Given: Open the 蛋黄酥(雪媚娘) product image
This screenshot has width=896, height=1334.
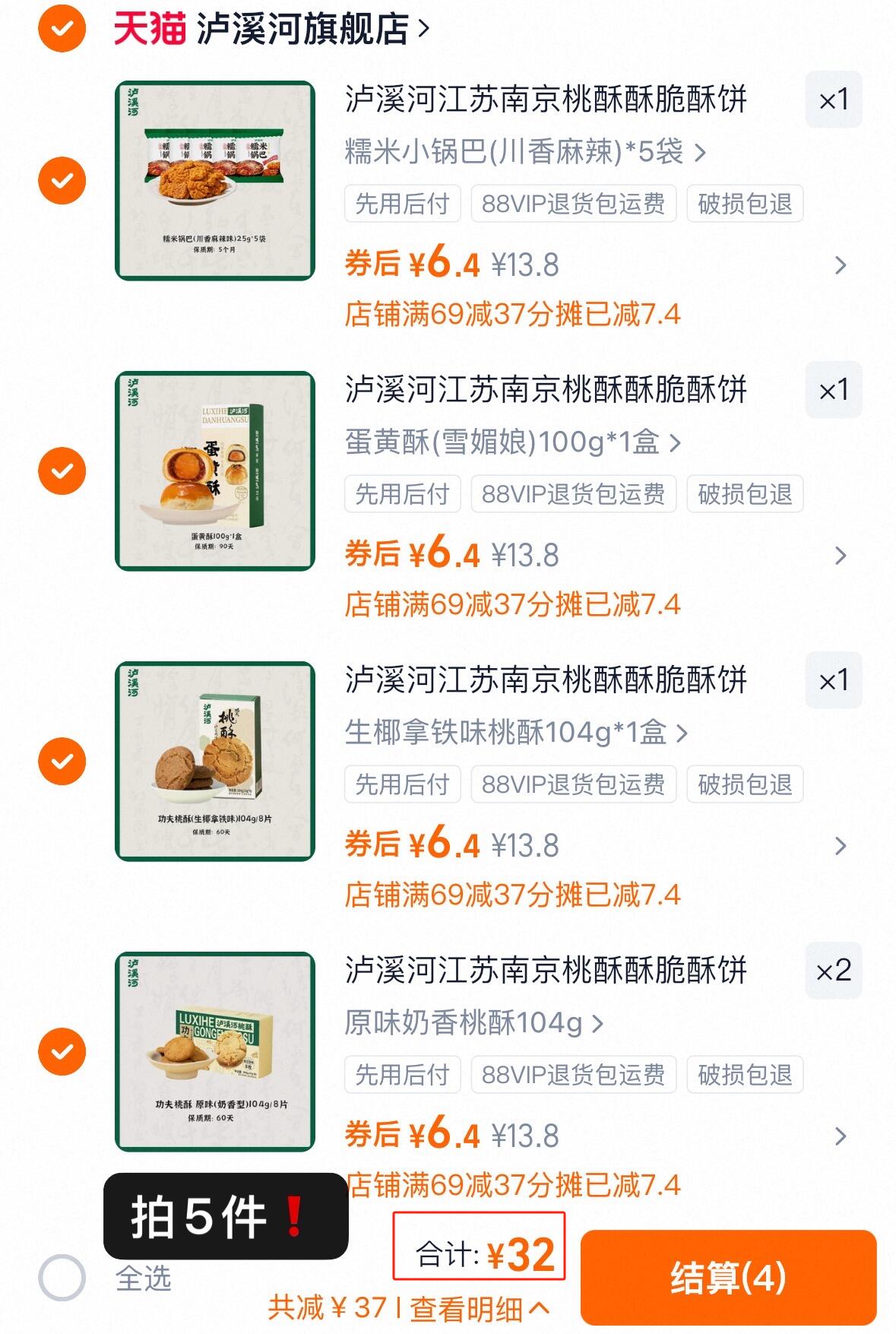Looking at the screenshot, I should [x=215, y=469].
